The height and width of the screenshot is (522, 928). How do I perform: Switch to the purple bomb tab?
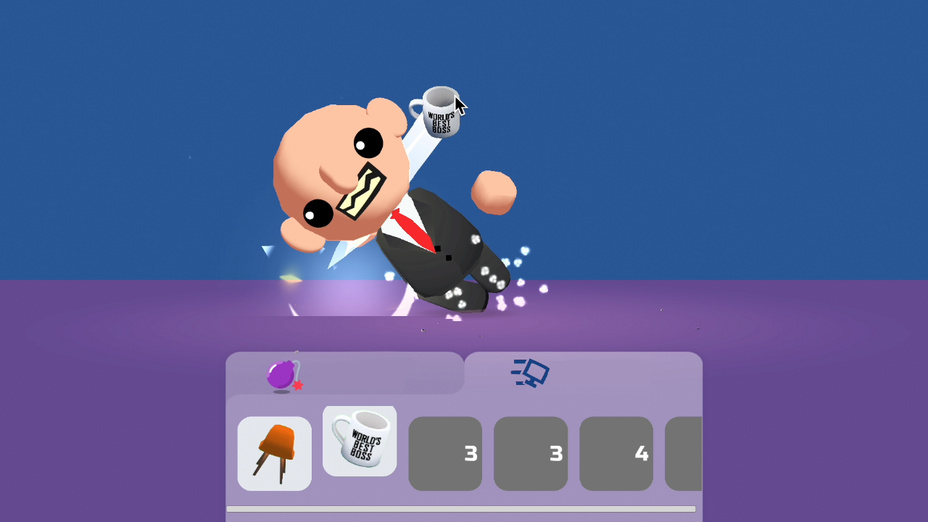284,374
